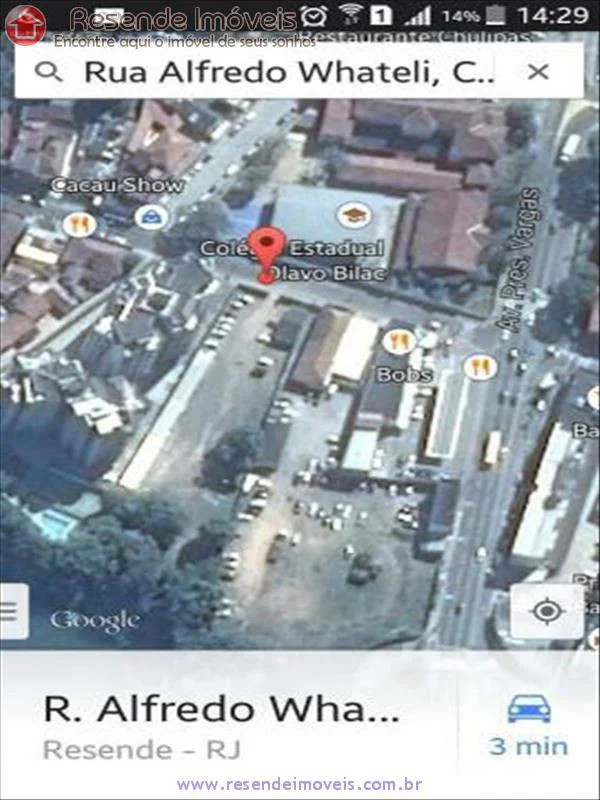Tap the search field with Rua Alfredo Whateli
Image resolution: width=600 pixels, height=800 pixels.
click(288, 71)
